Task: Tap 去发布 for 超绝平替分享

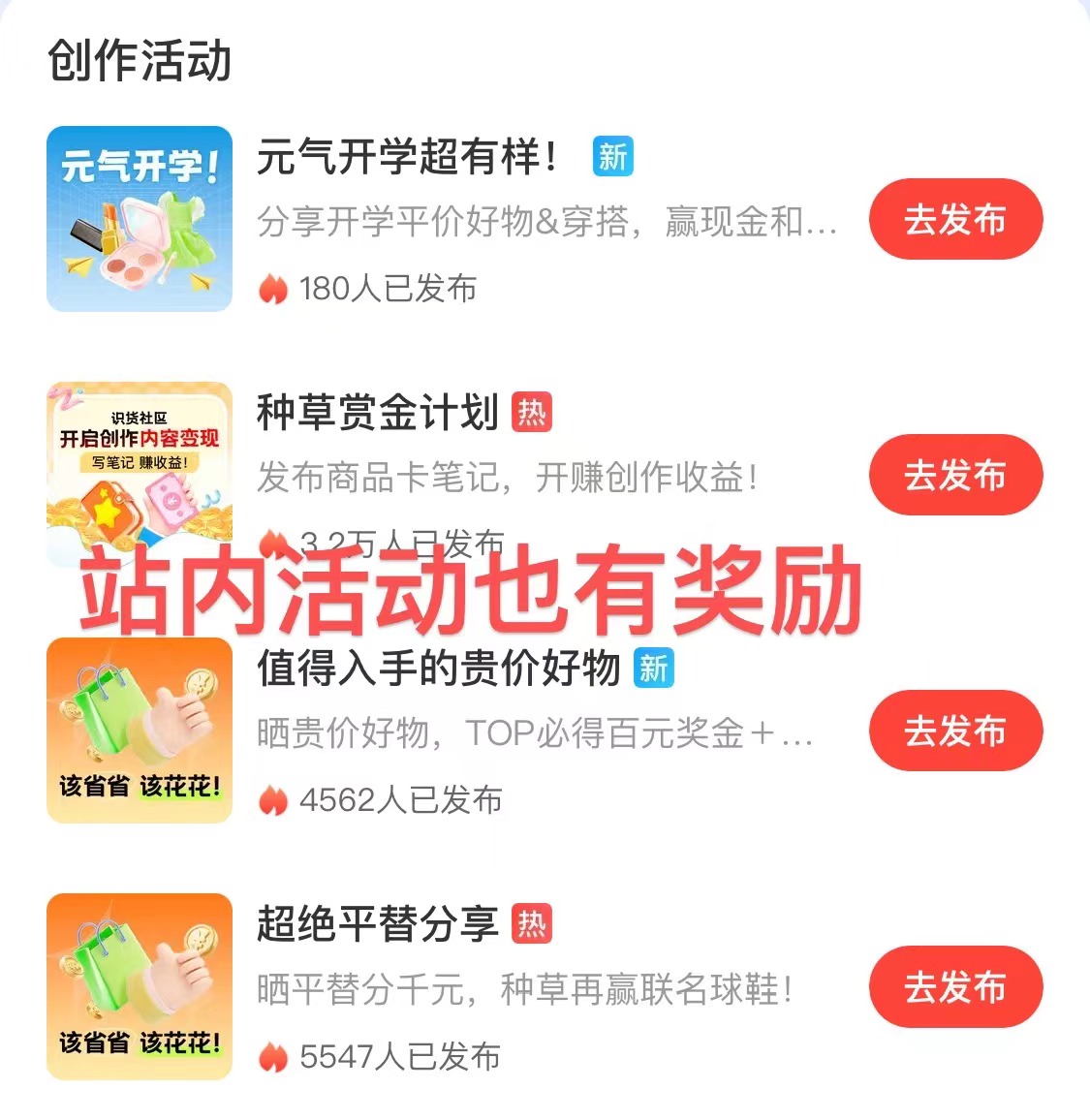Action: (954, 986)
